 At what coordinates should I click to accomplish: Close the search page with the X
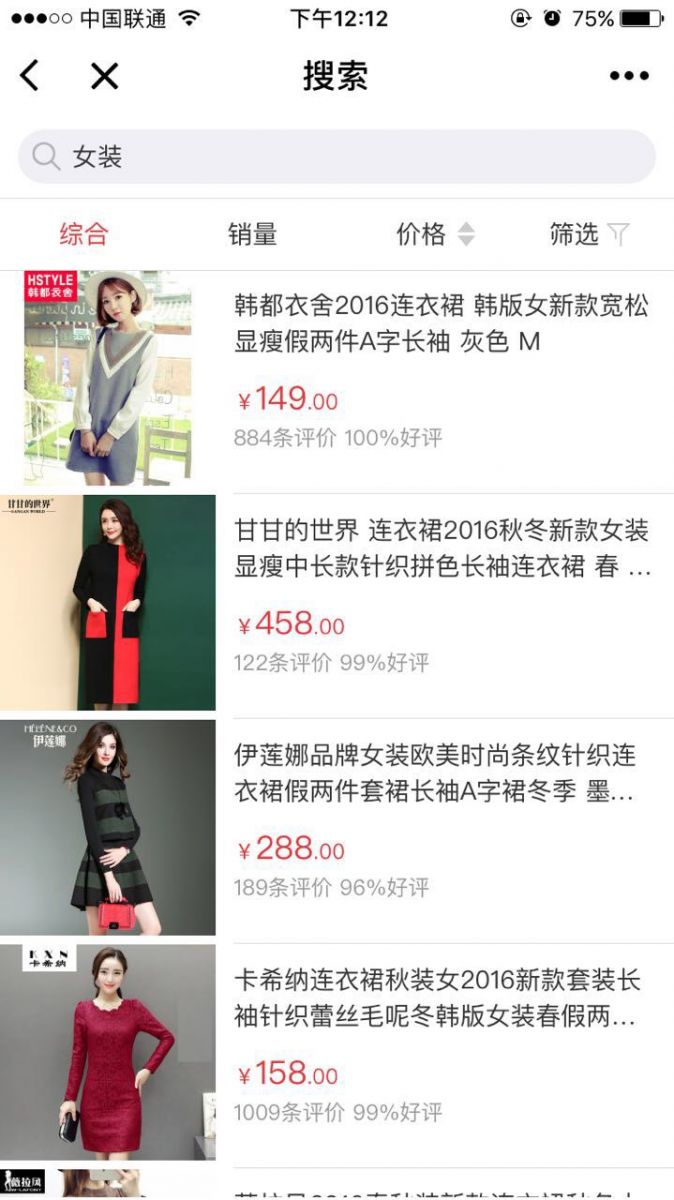pos(104,76)
